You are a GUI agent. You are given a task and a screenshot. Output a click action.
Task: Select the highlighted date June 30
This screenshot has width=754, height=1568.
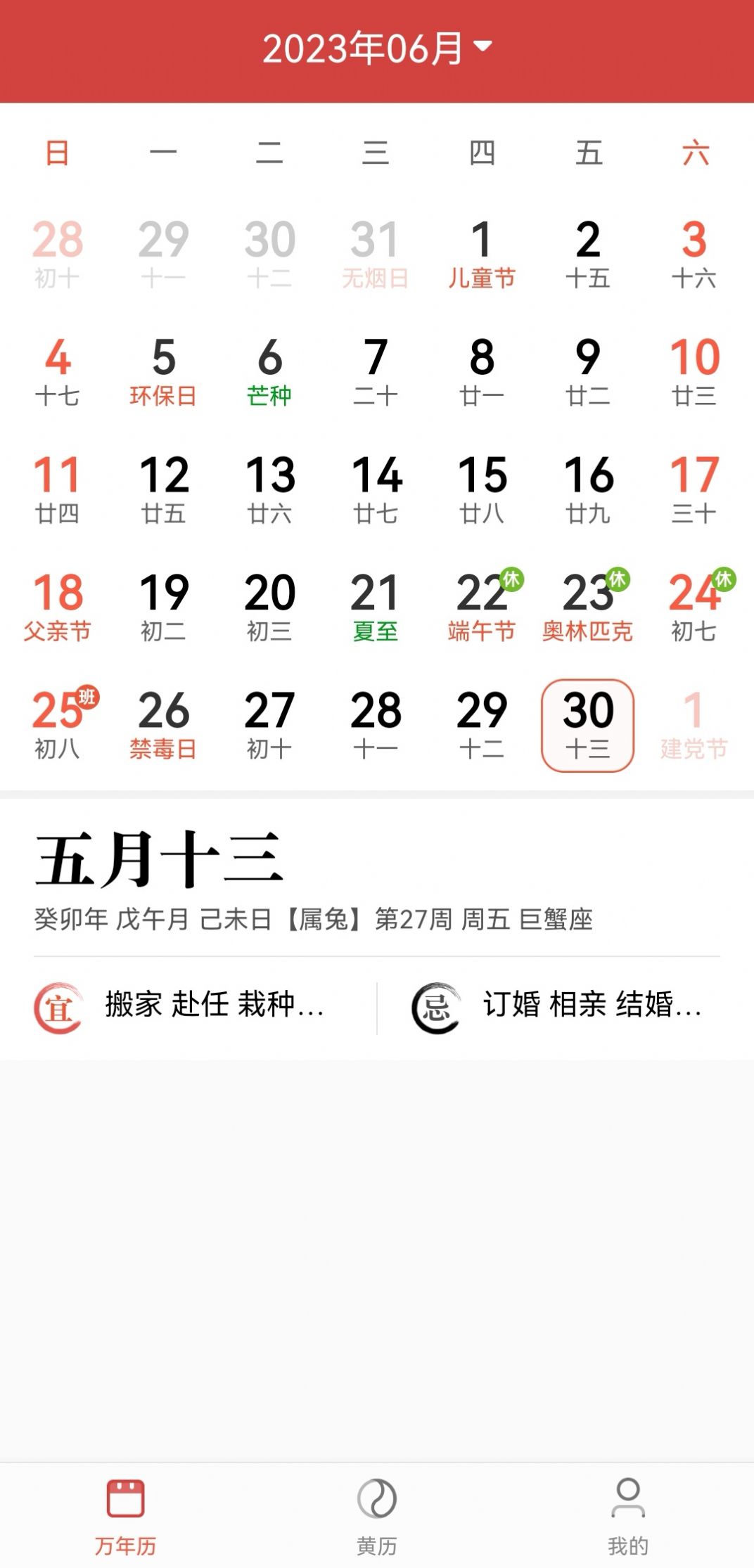click(x=588, y=725)
